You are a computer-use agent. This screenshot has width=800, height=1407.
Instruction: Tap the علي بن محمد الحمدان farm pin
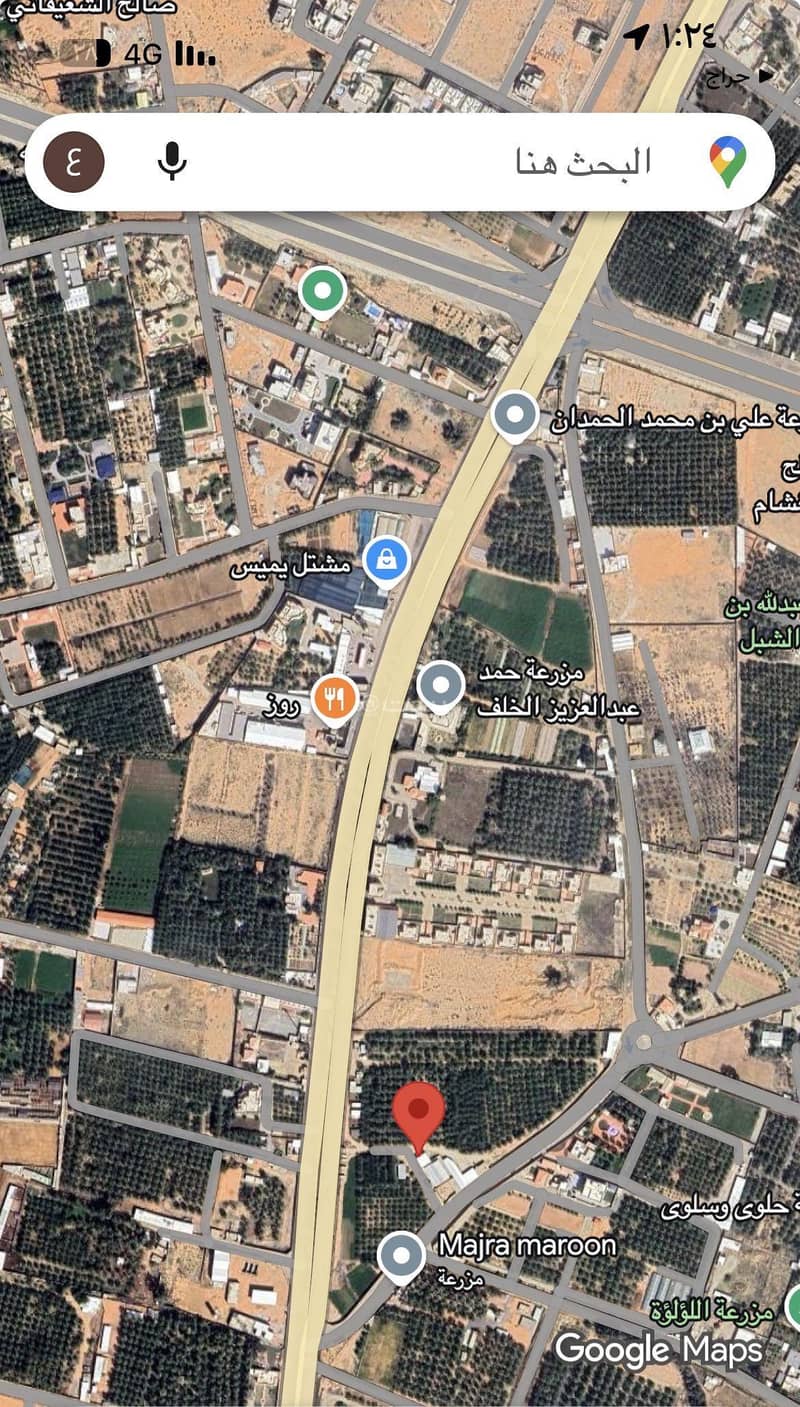(x=515, y=414)
